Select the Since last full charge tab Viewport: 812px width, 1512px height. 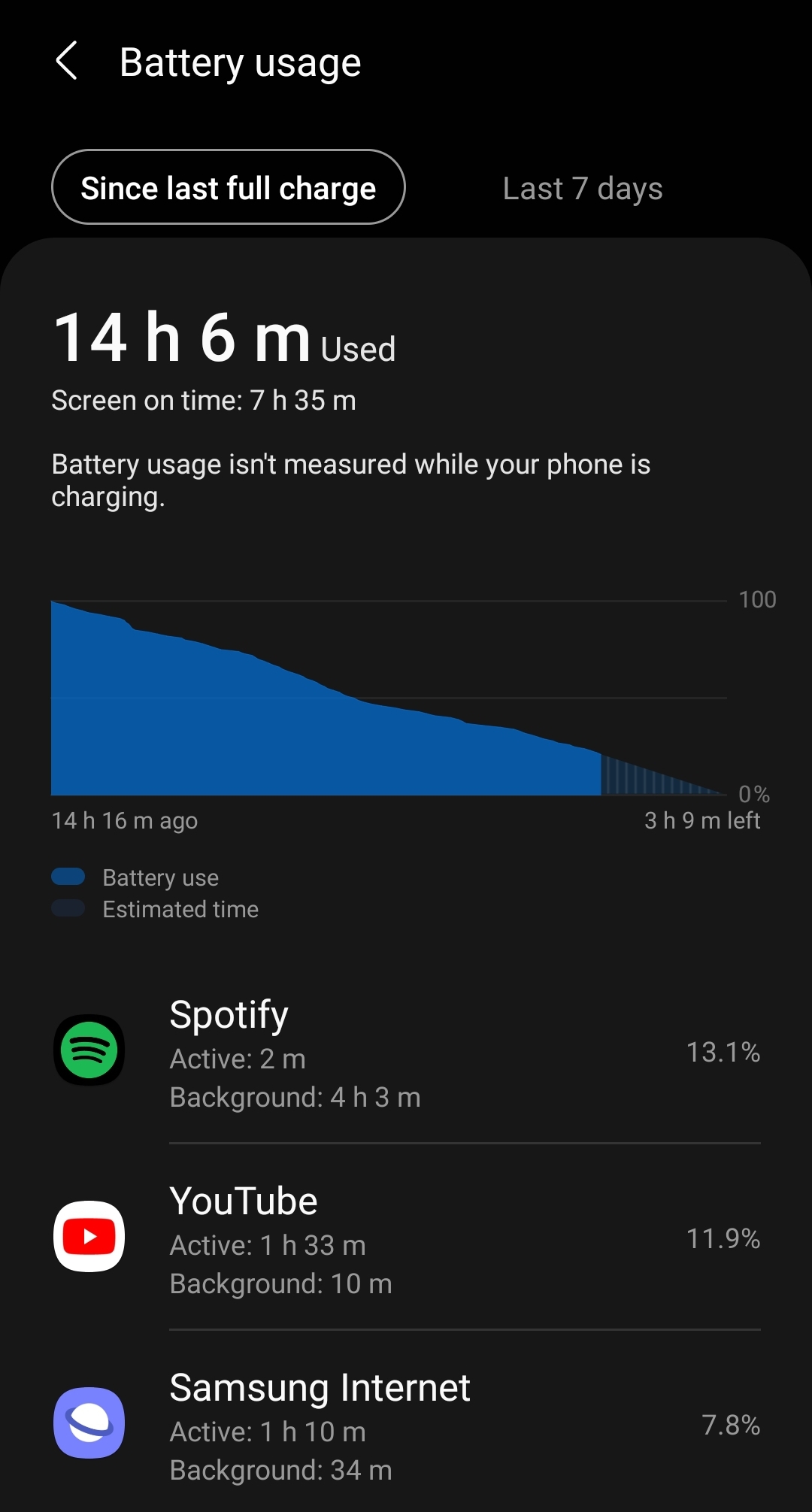click(229, 187)
